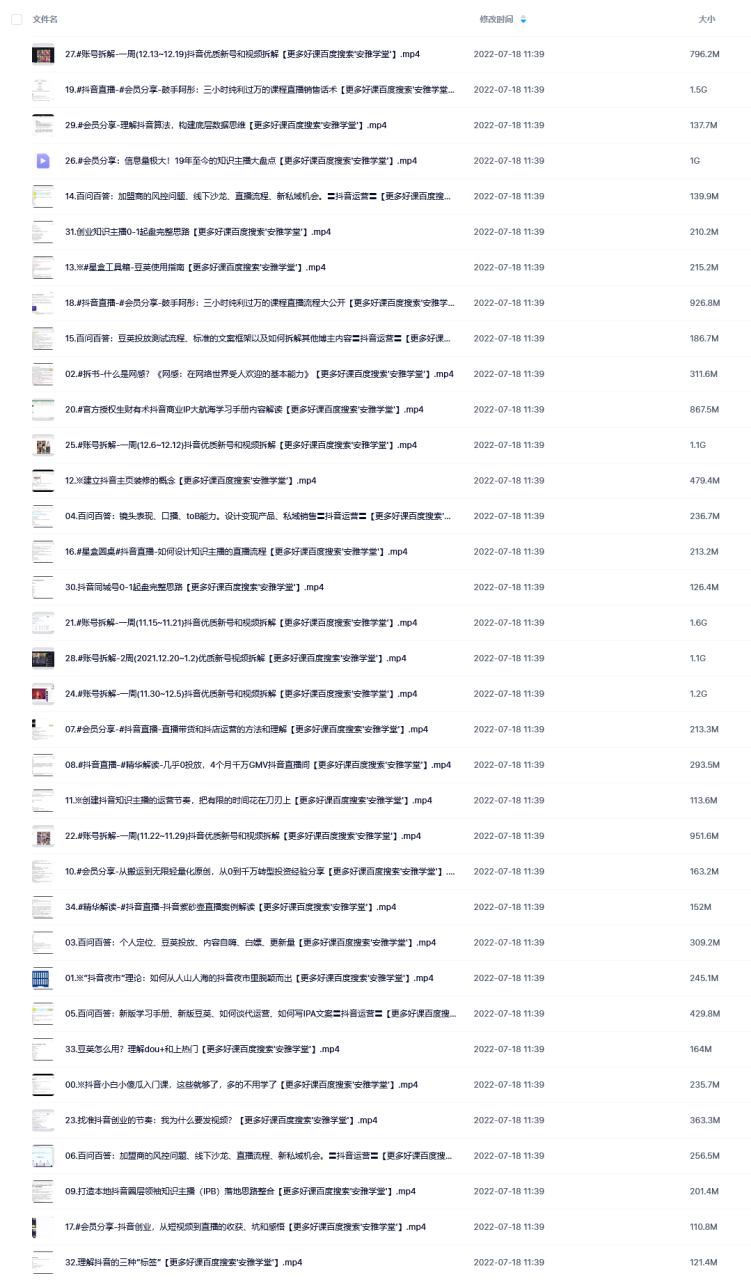
Task: Open 13.※星盒工具箱-豆荚使用指南
Action: click(x=195, y=267)
